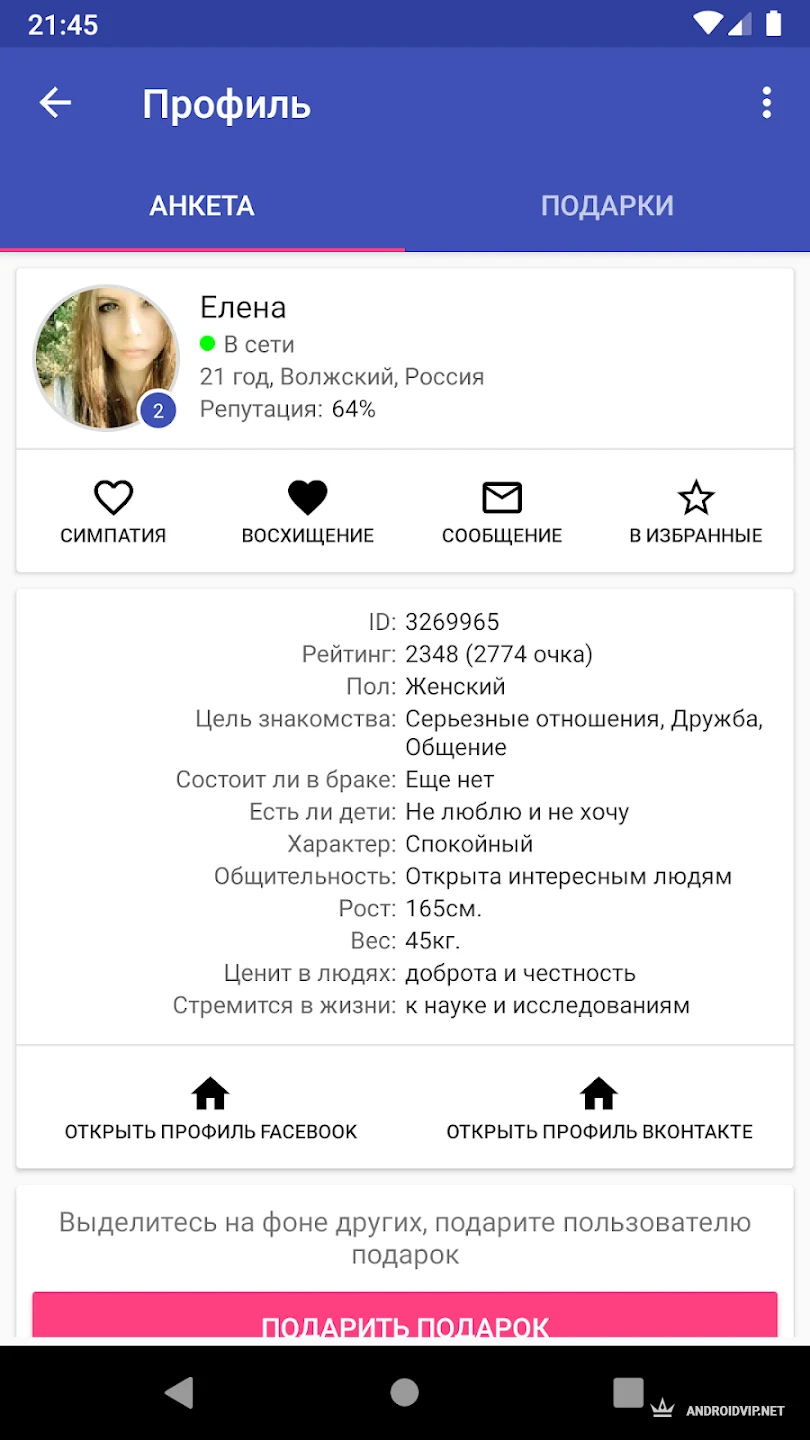
Task: Tap the Подарить подарок button
Action: (x=405, y=1316)
